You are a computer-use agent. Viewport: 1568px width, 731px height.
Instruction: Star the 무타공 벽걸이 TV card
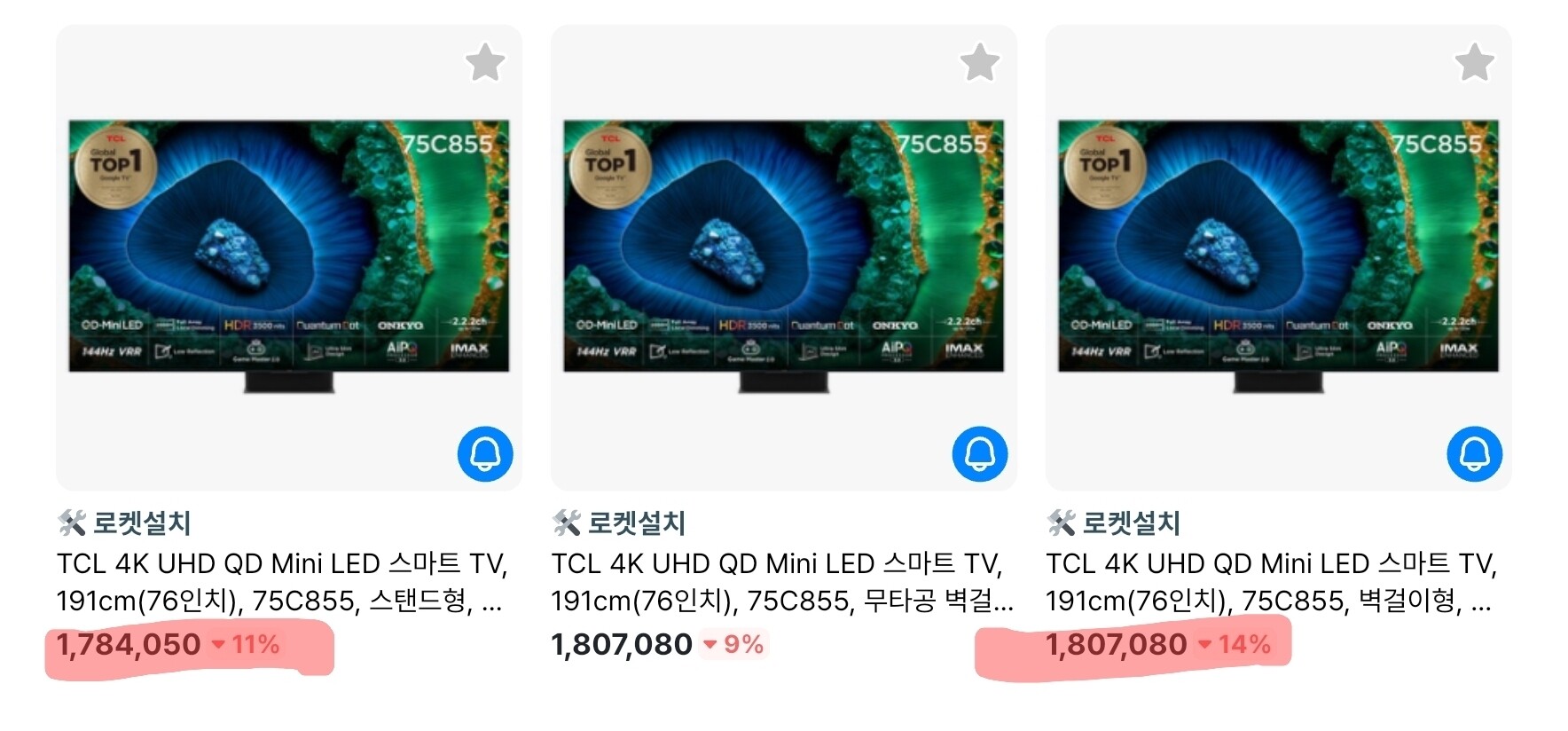coord(980,62)
